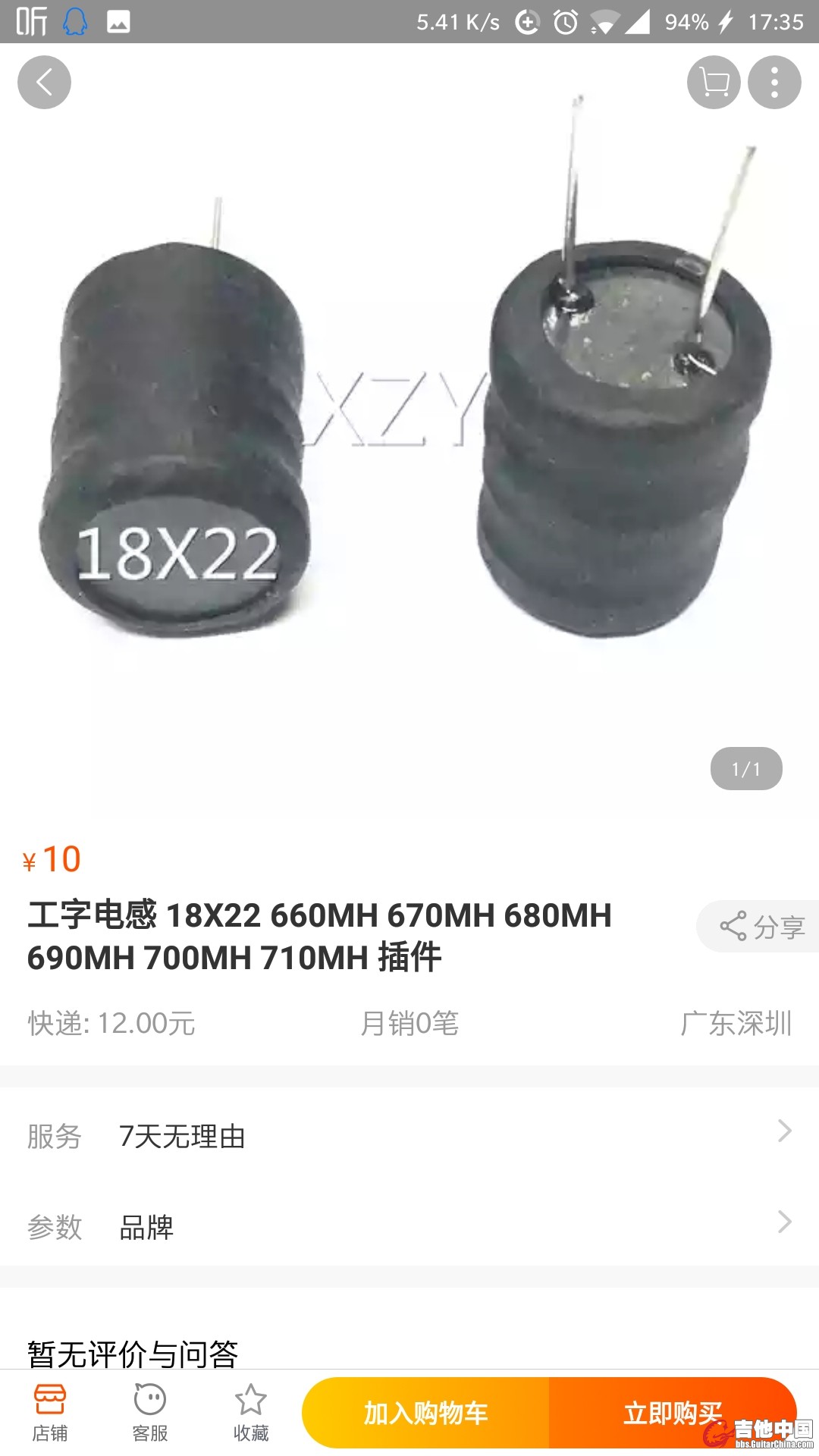This screenshot has height=1456, width=819.
Task: Buy now with 立即购买
Action: [x=672, y=1413]
